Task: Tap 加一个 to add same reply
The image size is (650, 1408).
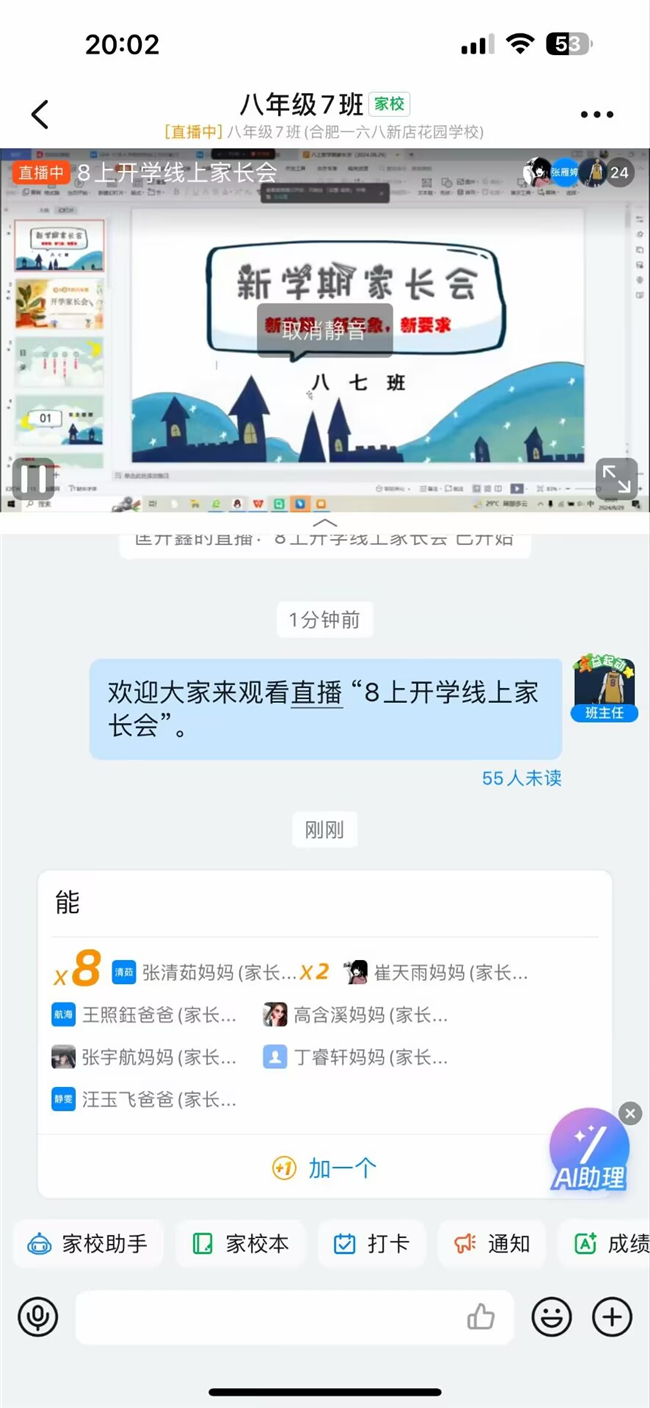Action: [325, 1167]
